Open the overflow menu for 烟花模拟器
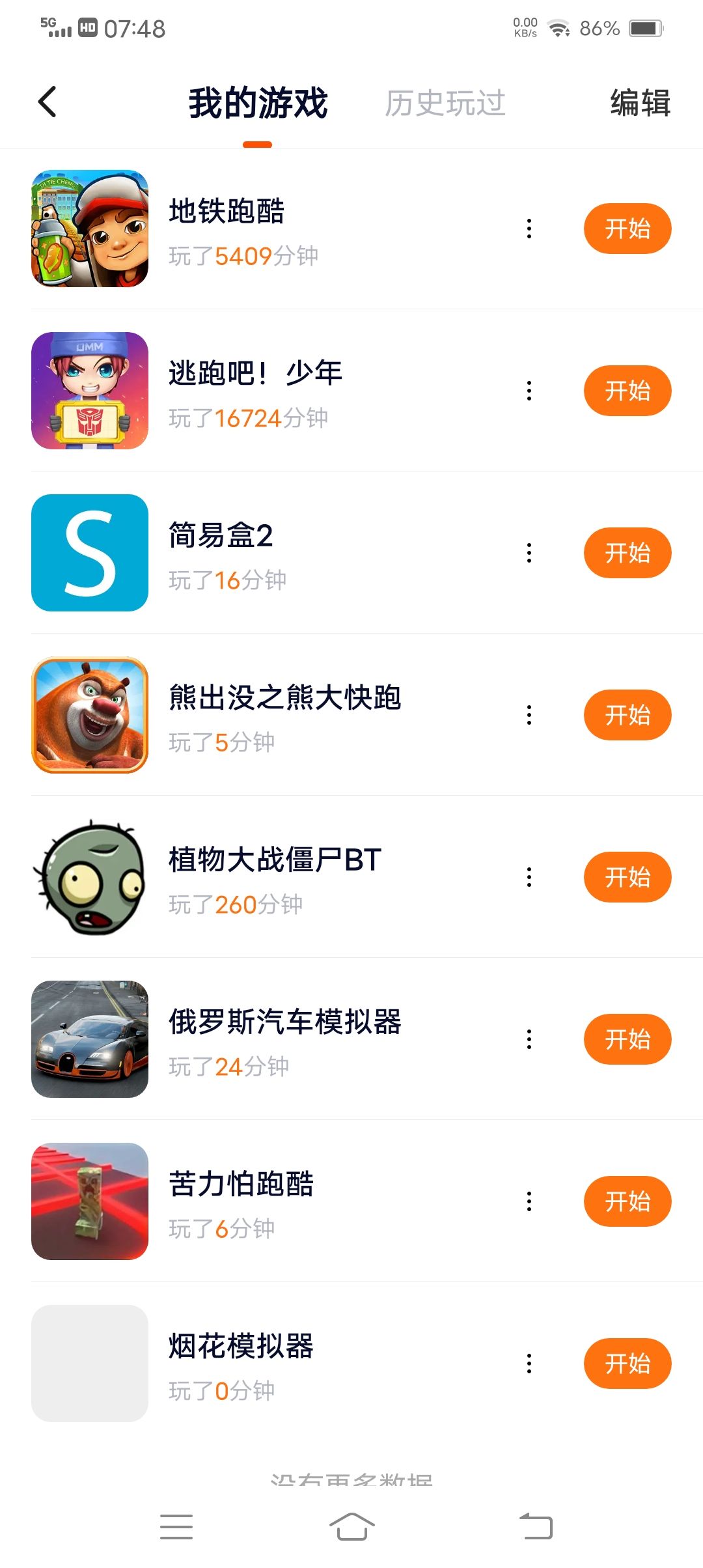Image resolution: width=703 pixels, height=1568 pixels. tap(529, 1364)
